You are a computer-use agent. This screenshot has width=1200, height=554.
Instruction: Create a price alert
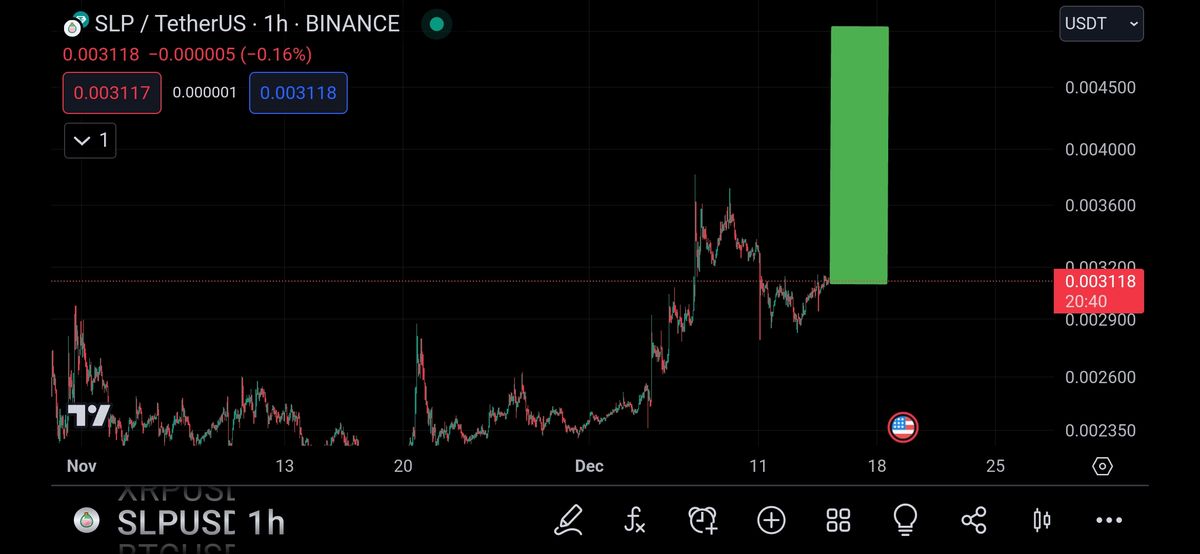point(703,519)
